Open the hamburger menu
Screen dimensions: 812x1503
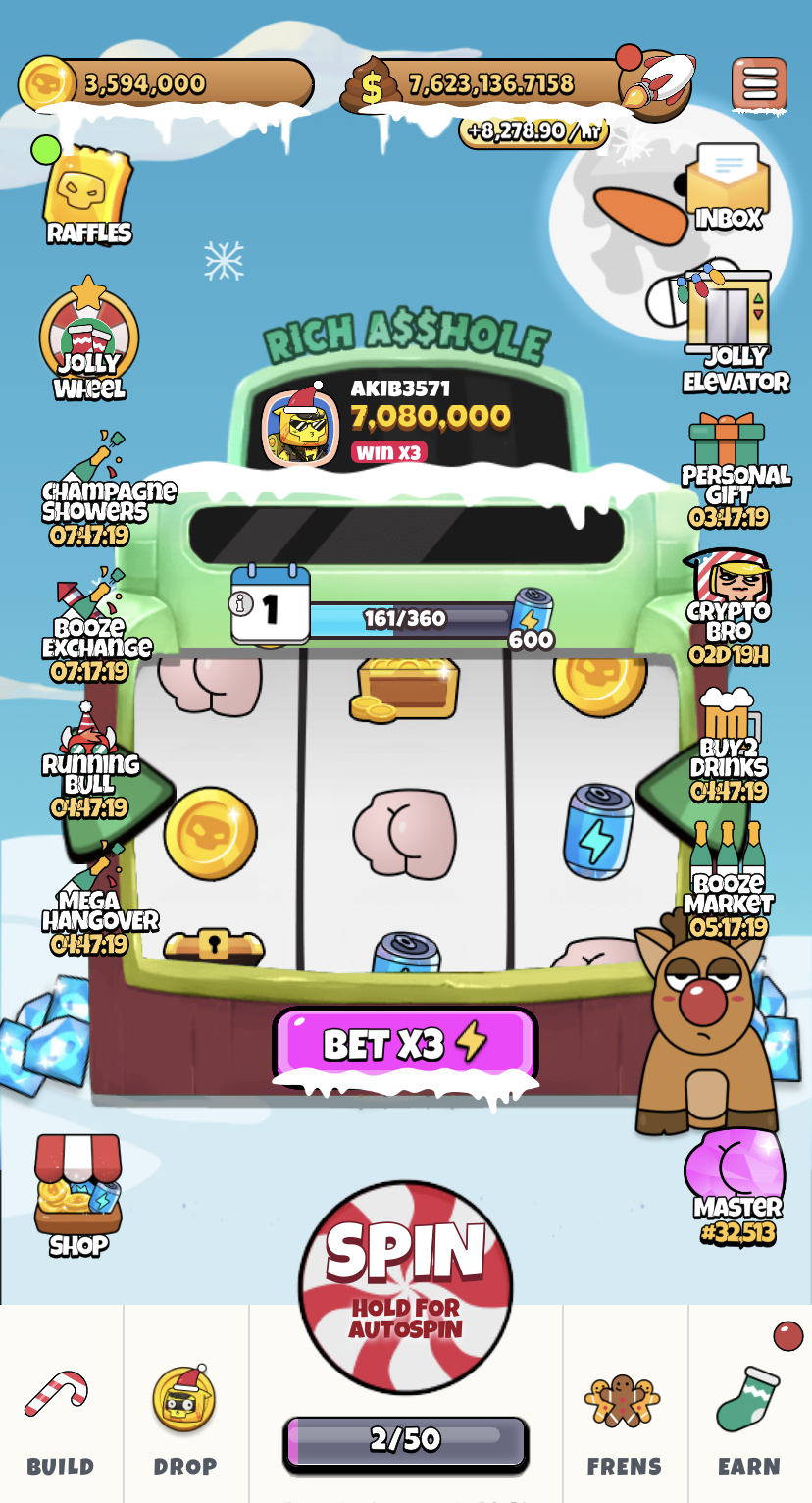759,84
